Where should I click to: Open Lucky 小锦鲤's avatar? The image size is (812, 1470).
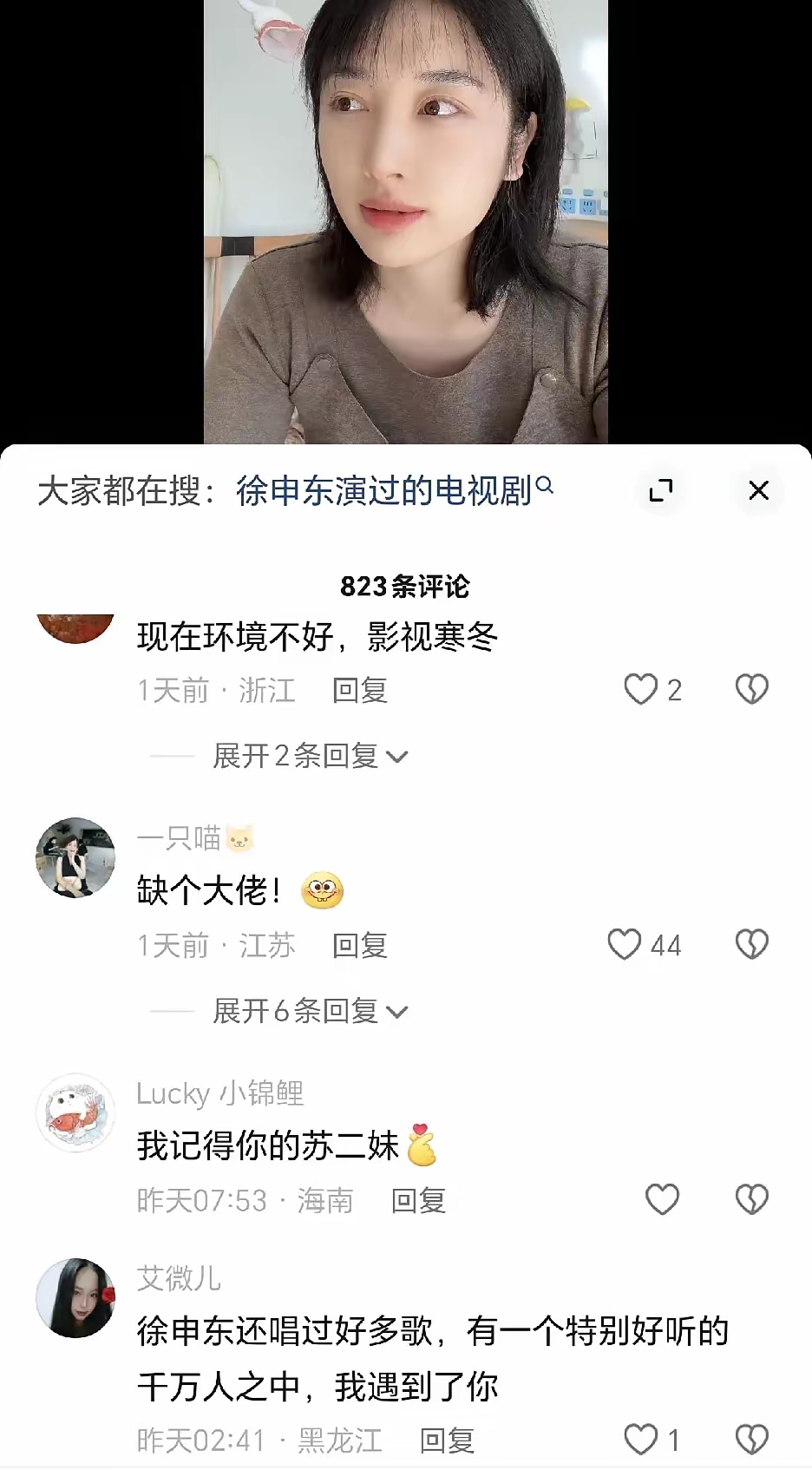[x=75, y=1112]
